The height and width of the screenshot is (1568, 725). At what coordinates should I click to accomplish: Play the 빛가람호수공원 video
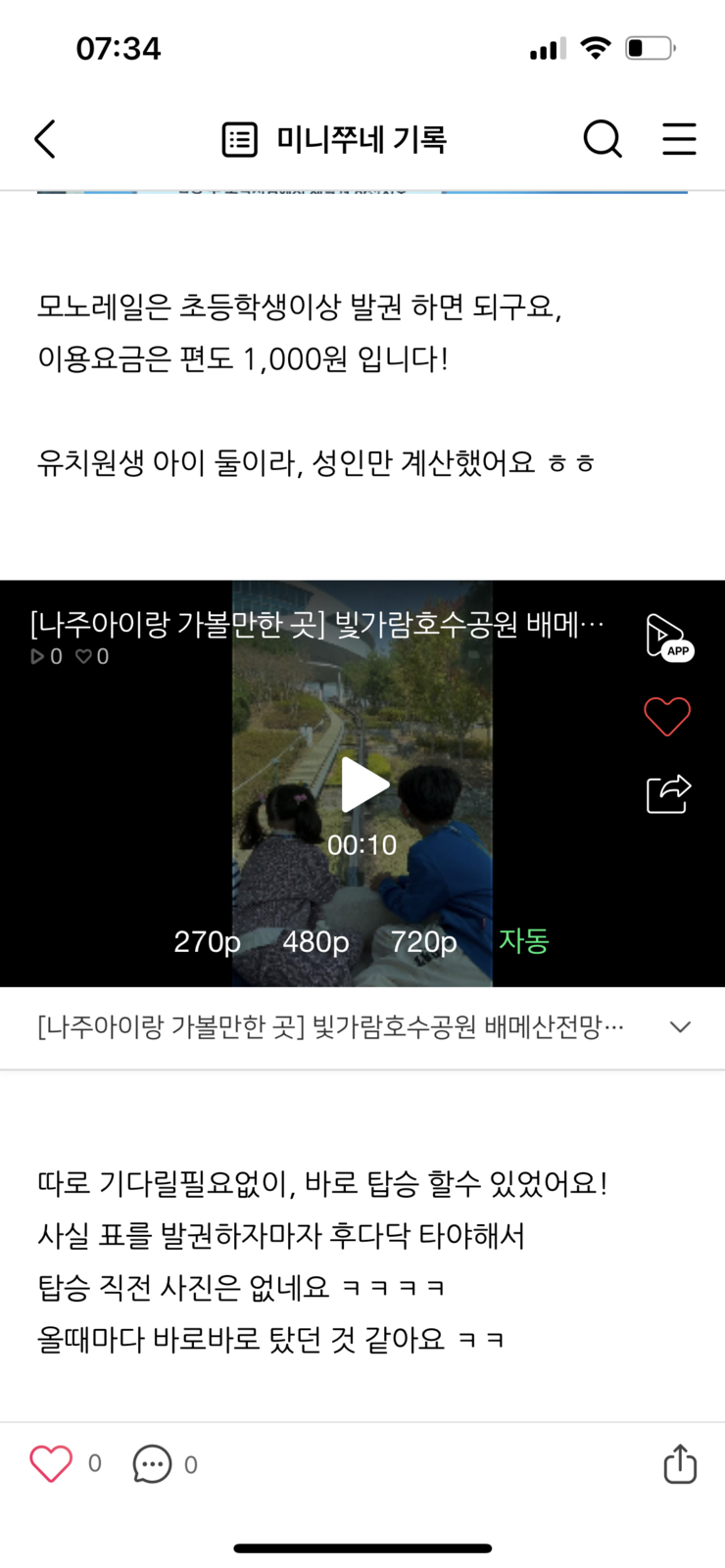coord(363,784)
